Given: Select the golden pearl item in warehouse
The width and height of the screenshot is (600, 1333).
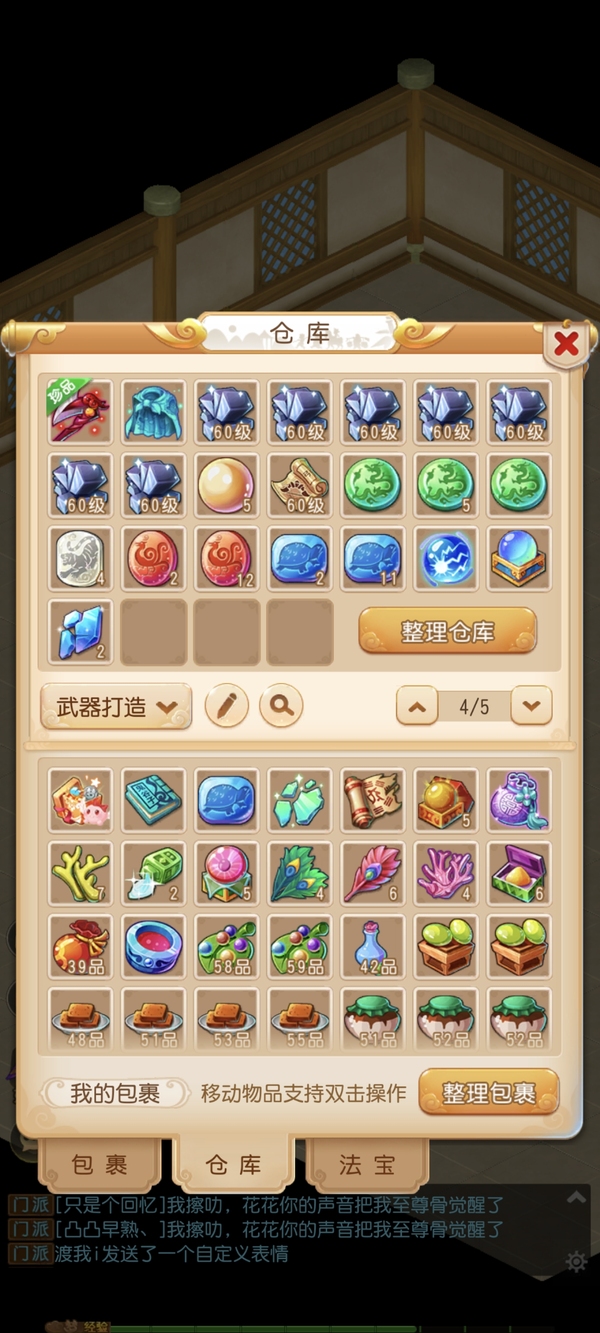Looking at the screenshot, I should pyautogui.click(x=227, y=486).
